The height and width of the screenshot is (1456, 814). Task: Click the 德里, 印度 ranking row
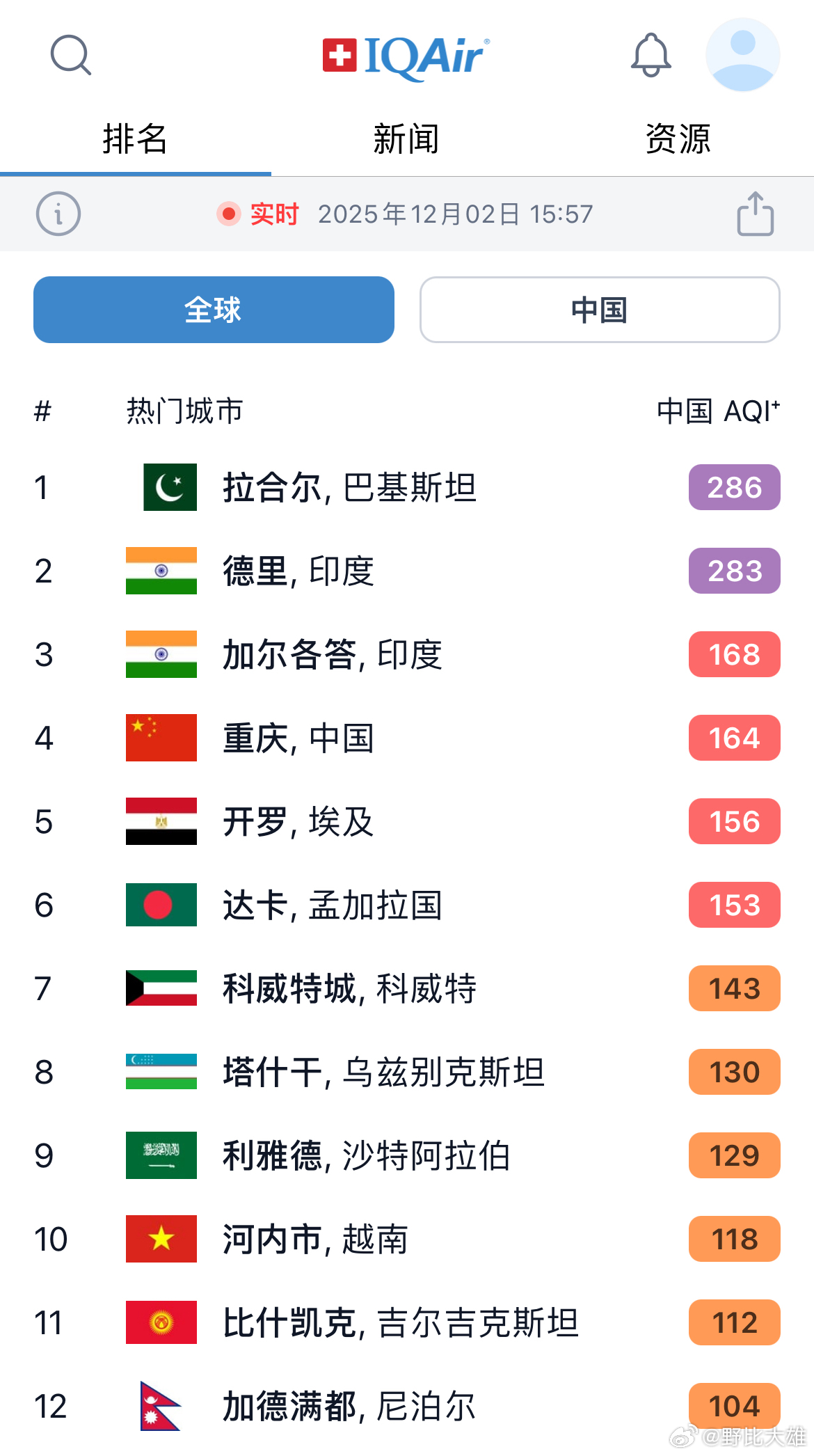pyautogui.click(x=299, y=571)
